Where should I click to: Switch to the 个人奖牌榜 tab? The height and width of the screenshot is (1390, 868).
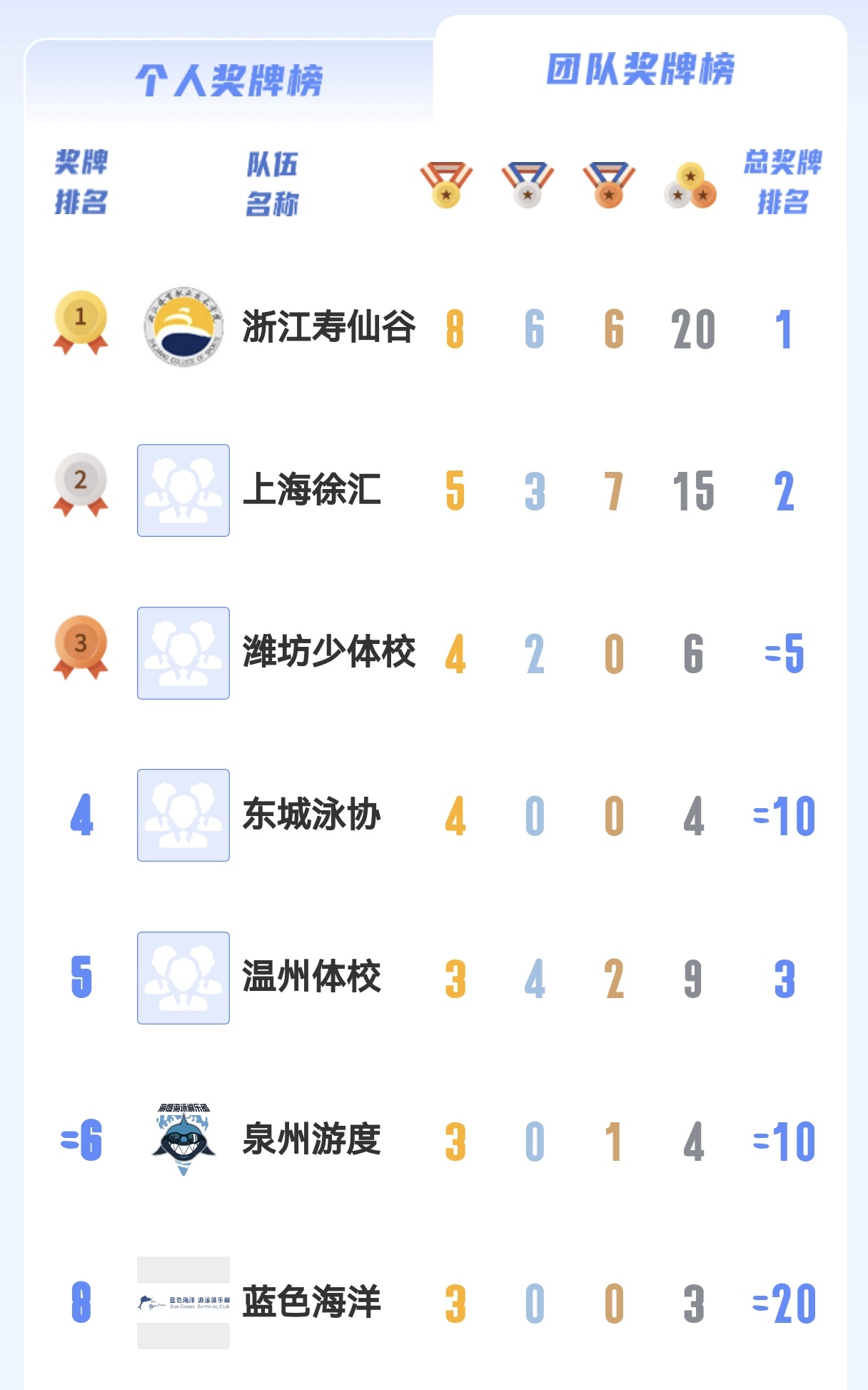[x=229, y=80]
